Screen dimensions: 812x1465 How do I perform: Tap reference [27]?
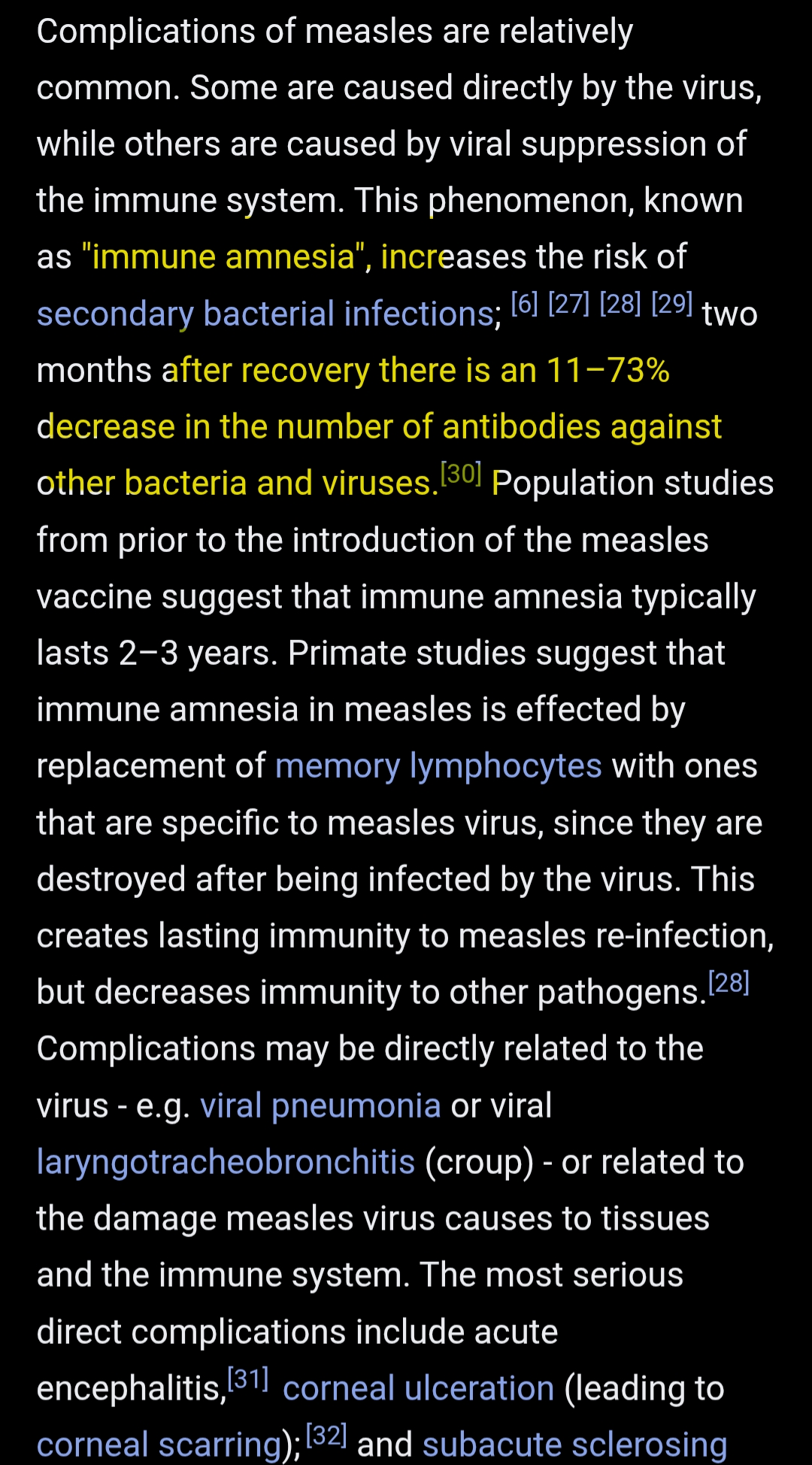click(x=568, y=305)
